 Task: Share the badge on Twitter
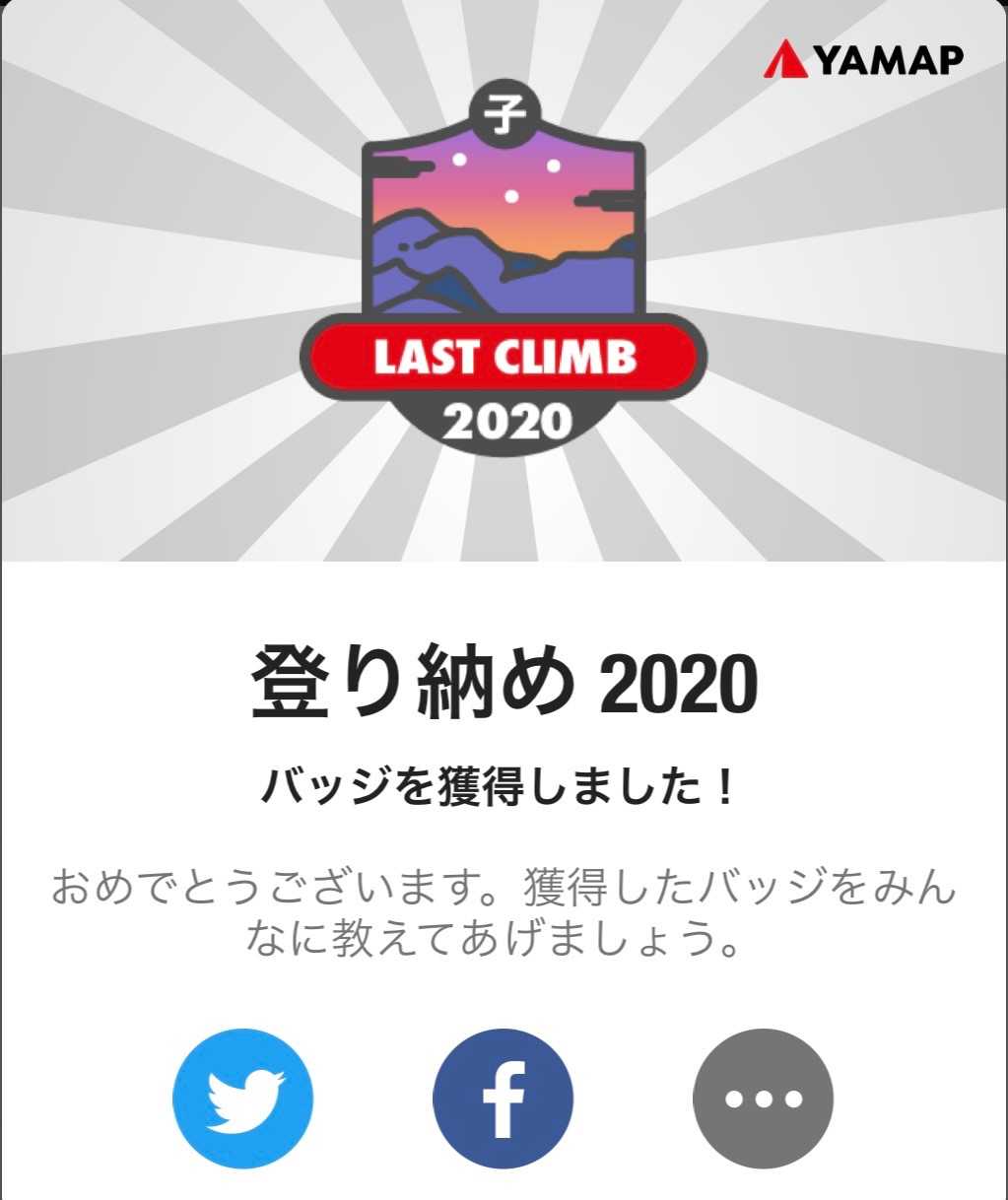242,1098
